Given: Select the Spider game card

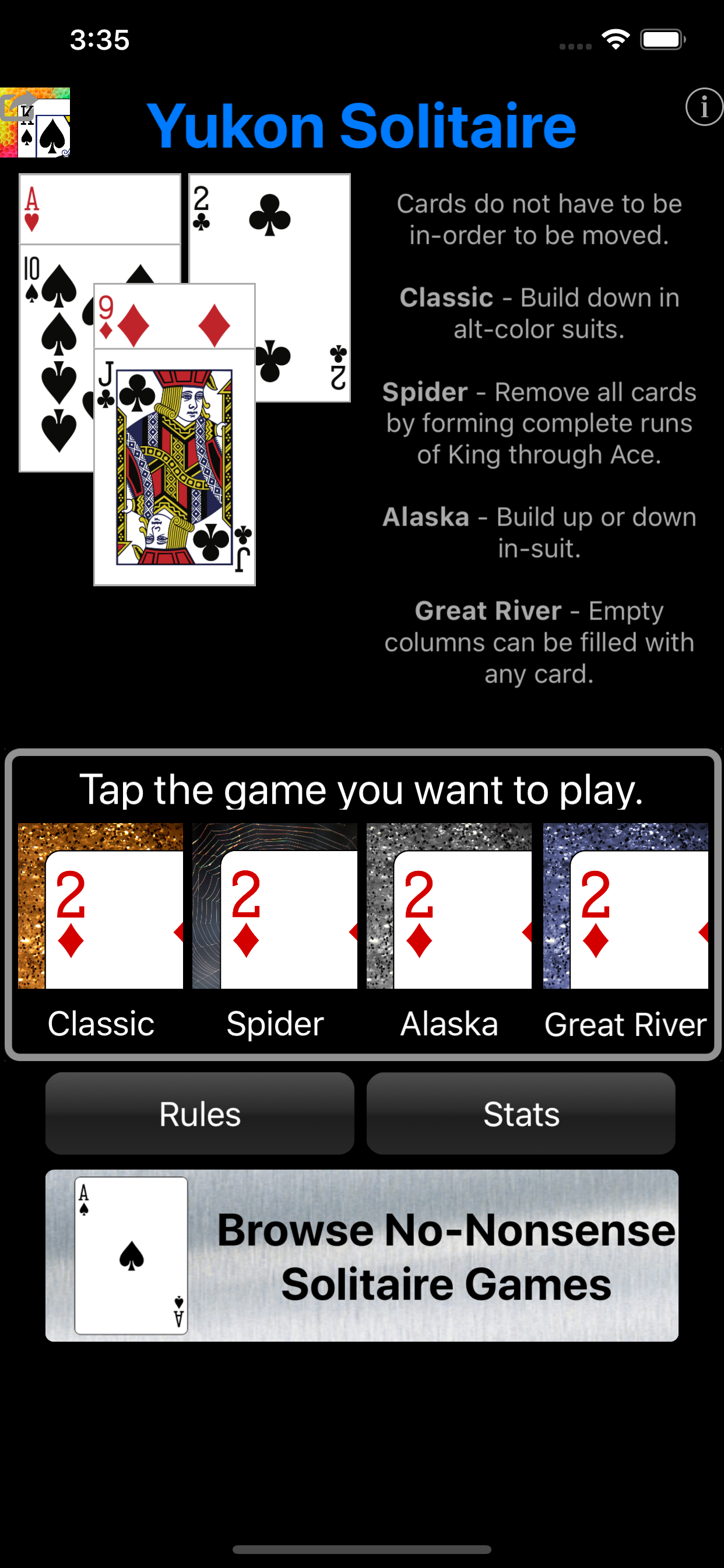Looking at the screenshot, I should pos(275,907).
